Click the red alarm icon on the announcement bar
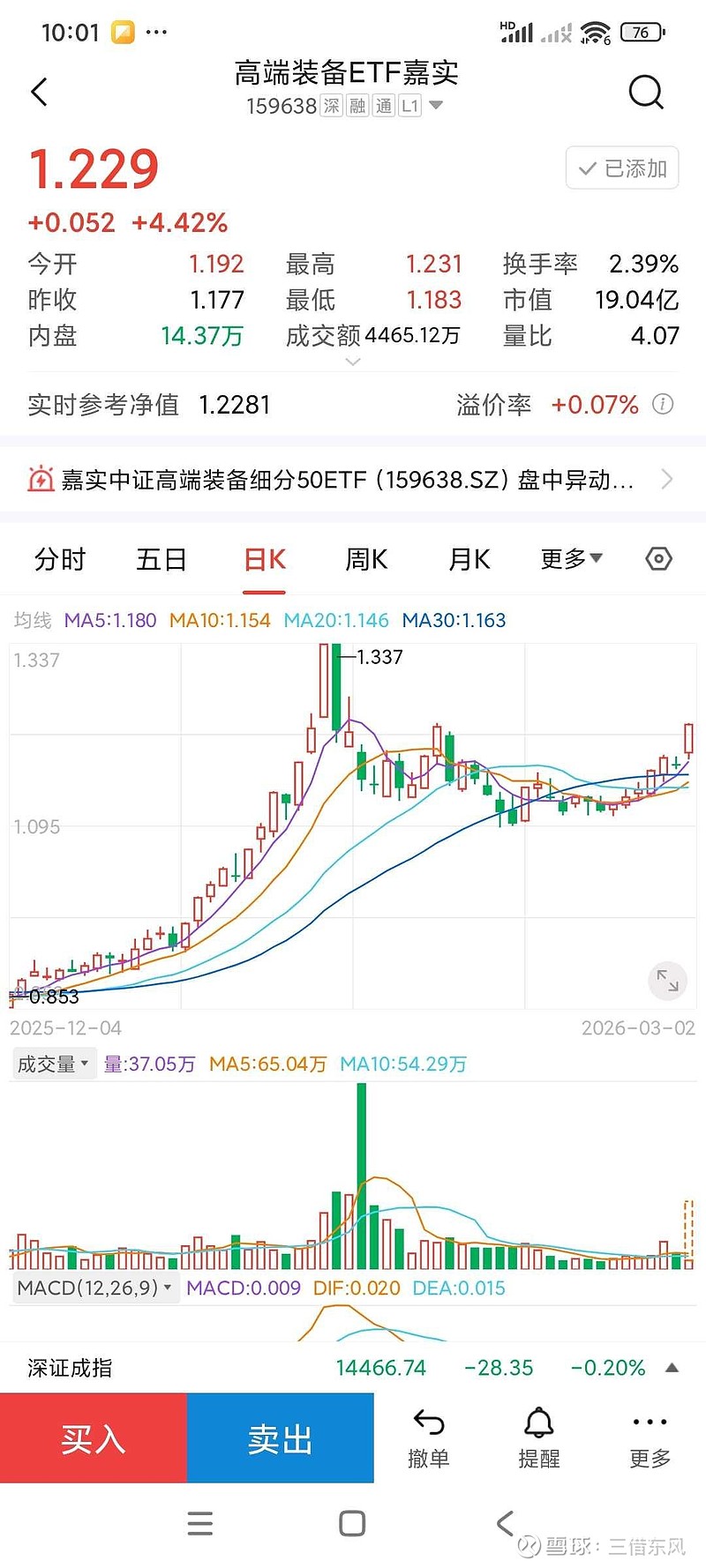 (x=42, y=479)
